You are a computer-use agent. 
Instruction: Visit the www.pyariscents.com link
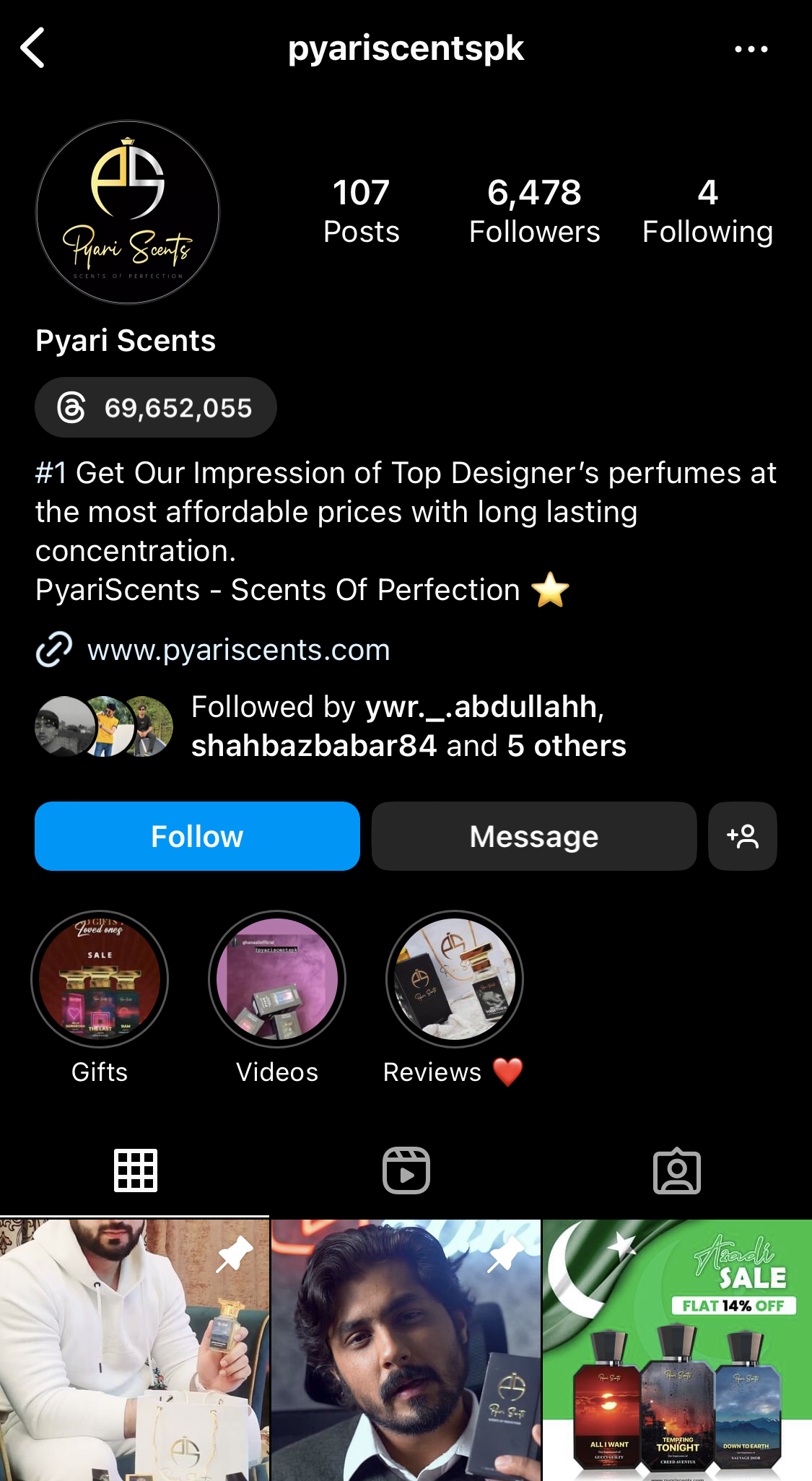(238, 650)
